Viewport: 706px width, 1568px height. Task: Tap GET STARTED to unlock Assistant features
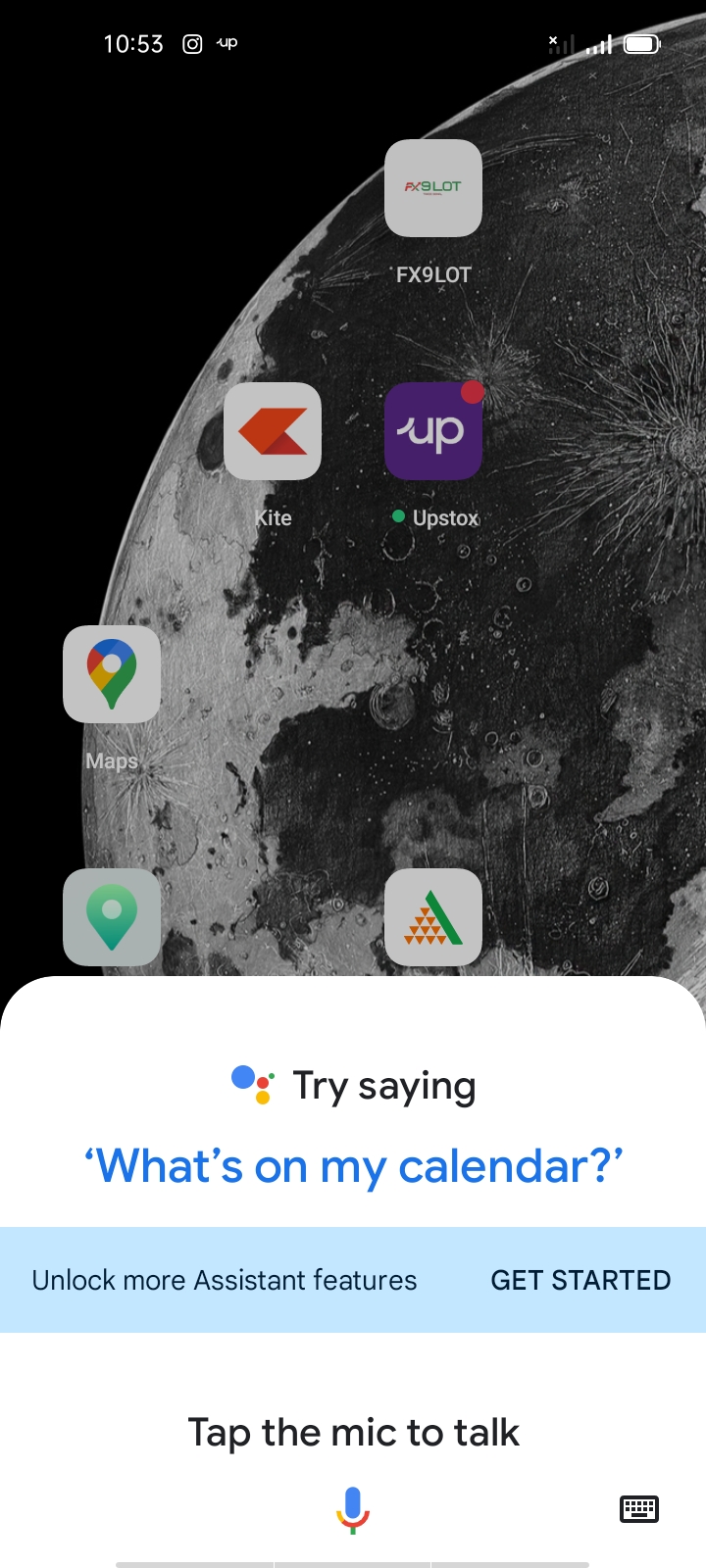tap(580, 1280)
